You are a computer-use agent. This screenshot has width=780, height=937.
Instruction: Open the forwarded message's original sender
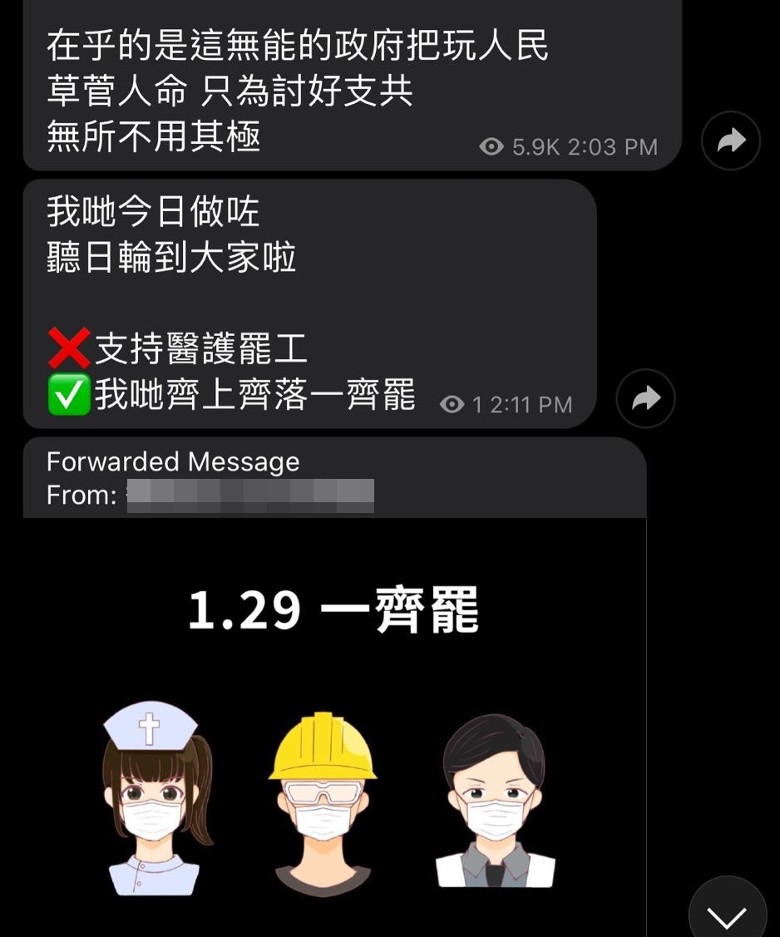pyautogui.click(x=250, y=495)
